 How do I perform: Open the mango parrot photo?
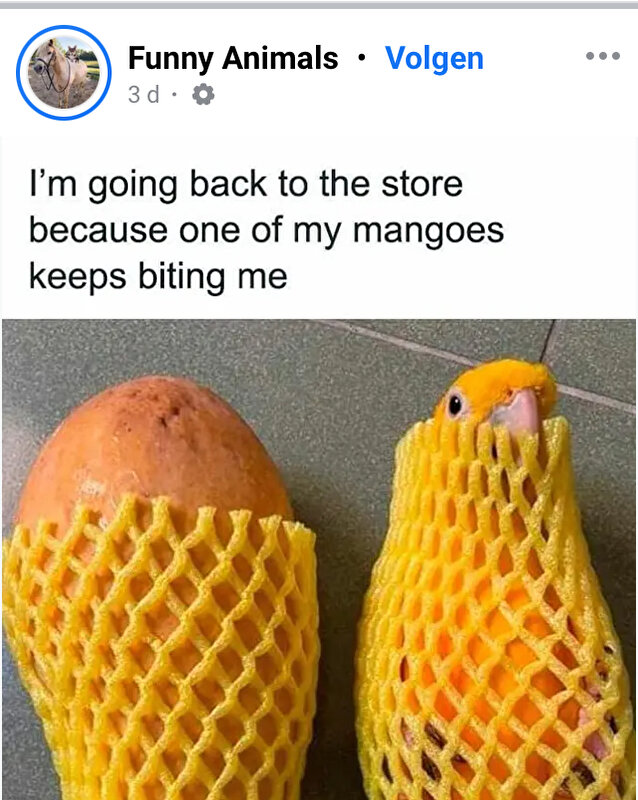coord(319,560)
